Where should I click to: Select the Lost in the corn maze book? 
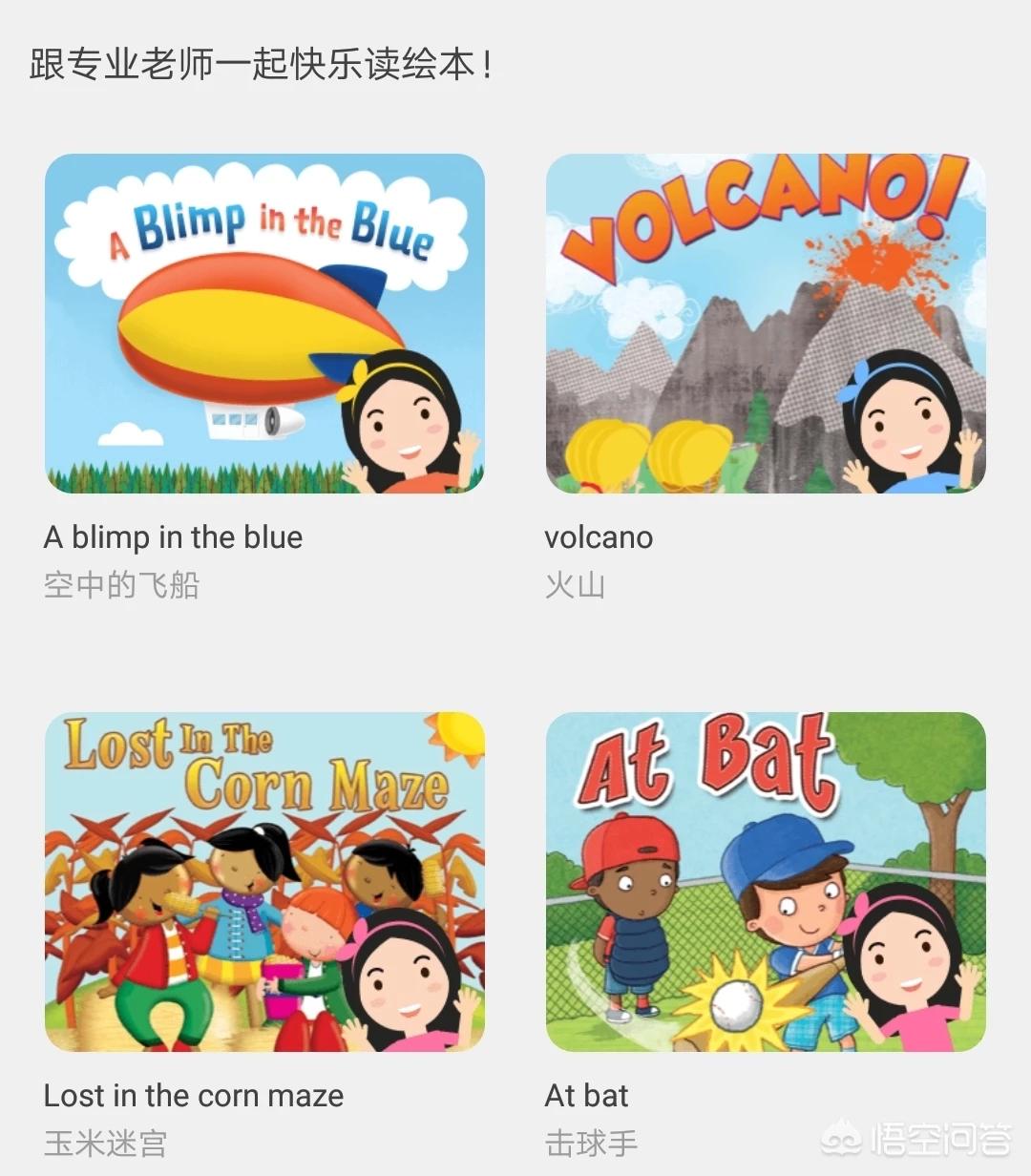point(264,881)
